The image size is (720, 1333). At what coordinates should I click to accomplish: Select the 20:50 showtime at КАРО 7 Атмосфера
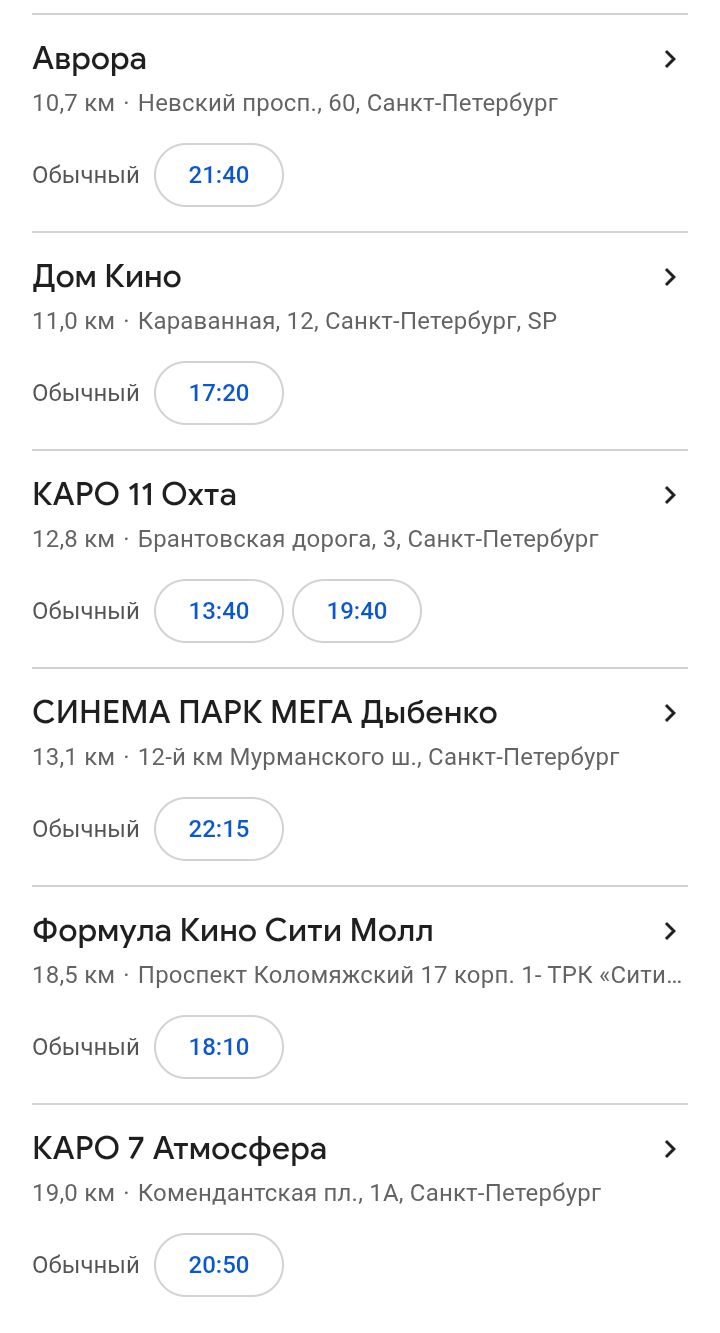click(219, 1265)
